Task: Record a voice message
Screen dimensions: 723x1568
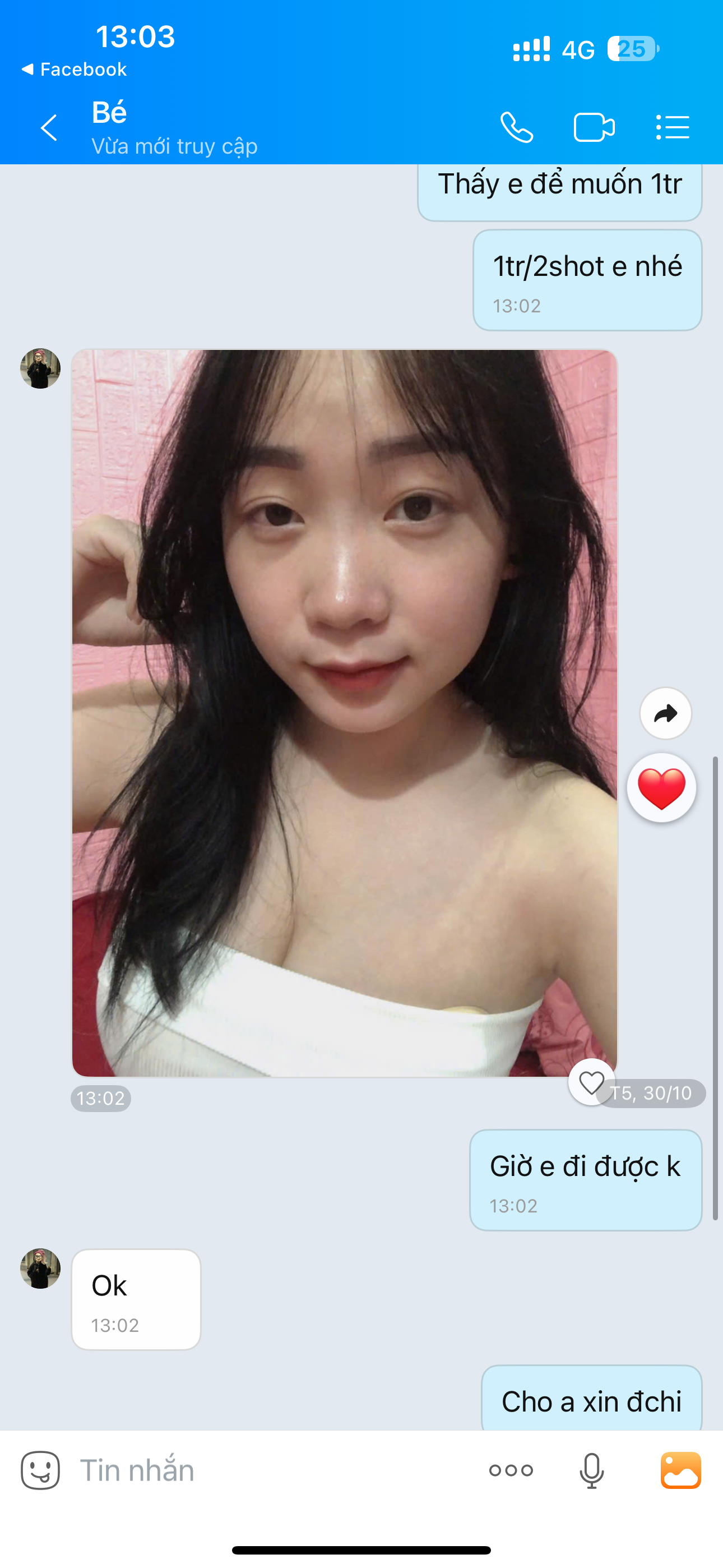Action: click(x=591, y=1470)
